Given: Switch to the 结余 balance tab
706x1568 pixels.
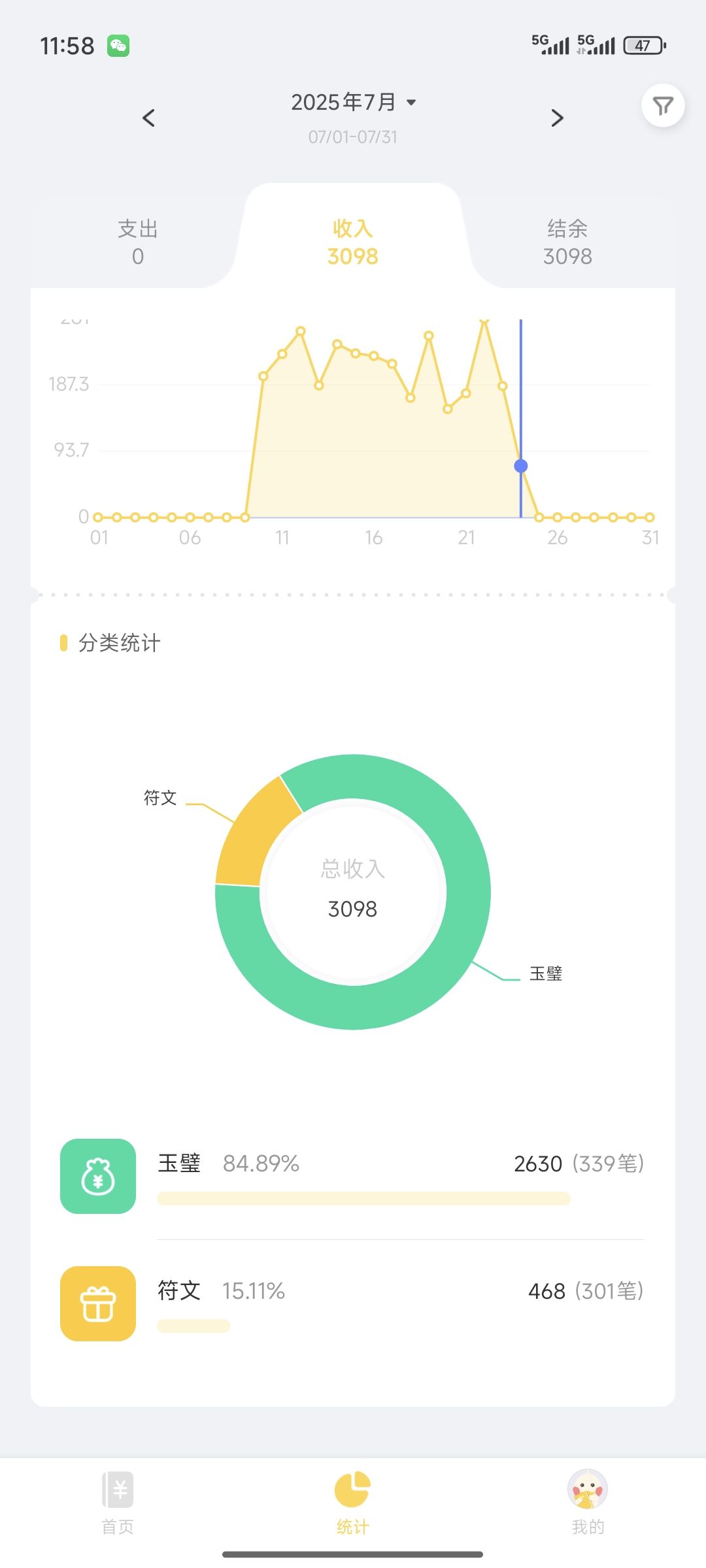Looking at the screenshot, I should click(x=566, y=242).
